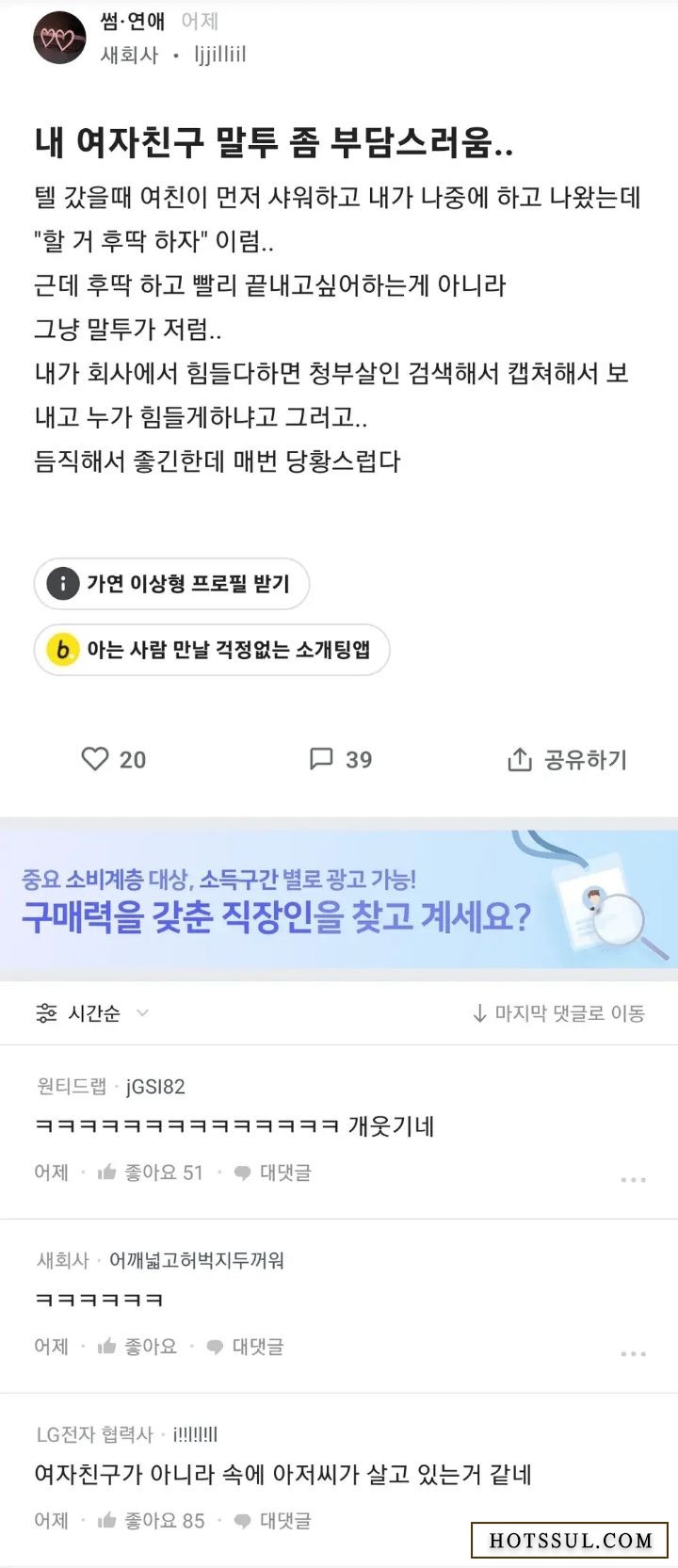View the post author's profile picture

[x=60, y=38]
